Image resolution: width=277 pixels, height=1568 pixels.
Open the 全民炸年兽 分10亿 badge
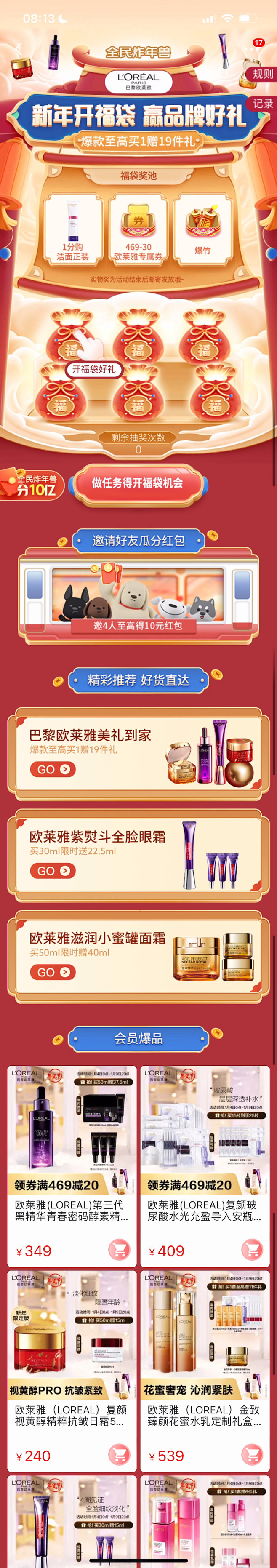click(x=32, y=484)
